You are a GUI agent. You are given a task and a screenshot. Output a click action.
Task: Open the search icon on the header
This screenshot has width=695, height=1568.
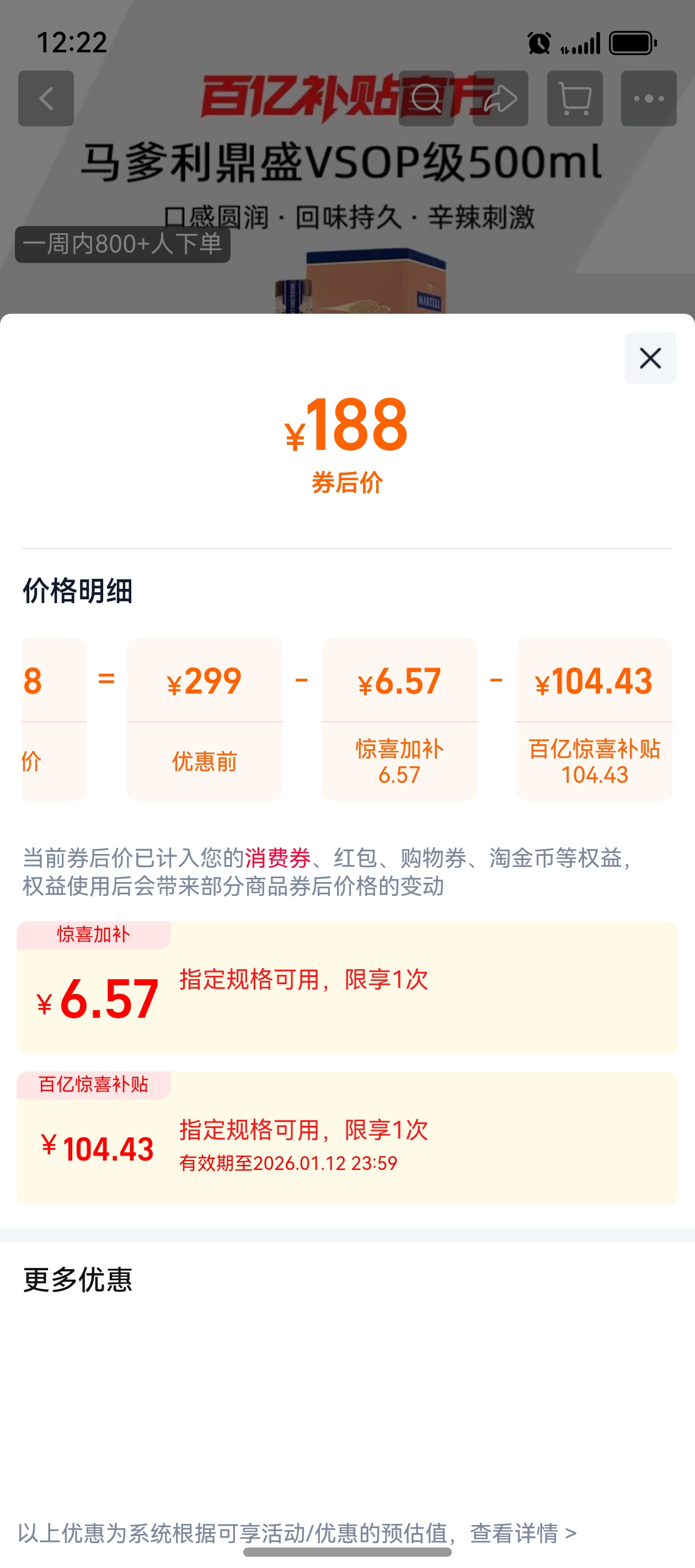[426, 98]
